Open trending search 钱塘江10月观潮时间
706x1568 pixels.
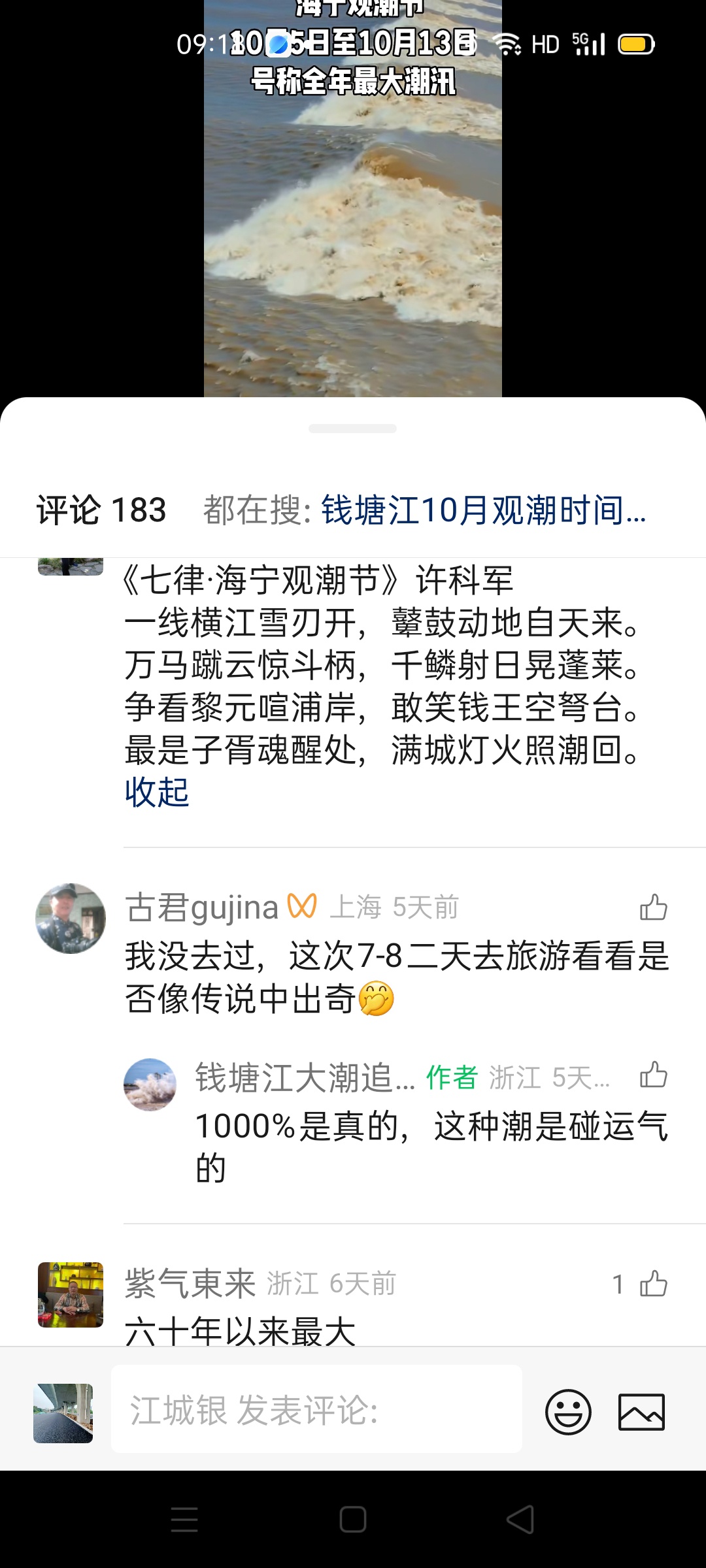[x=482, y=510]
